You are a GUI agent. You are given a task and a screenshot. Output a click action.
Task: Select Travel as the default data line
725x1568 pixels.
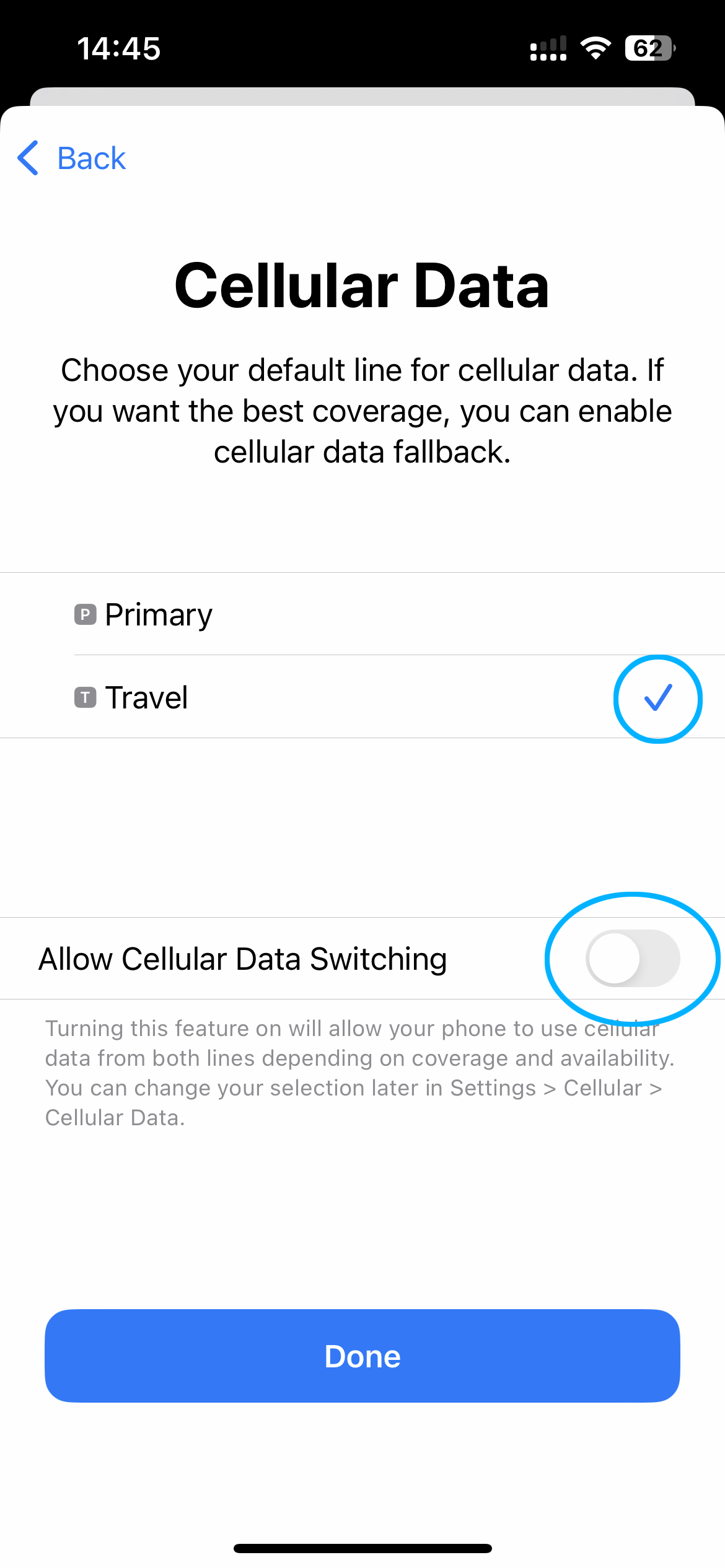click(362, 698)
